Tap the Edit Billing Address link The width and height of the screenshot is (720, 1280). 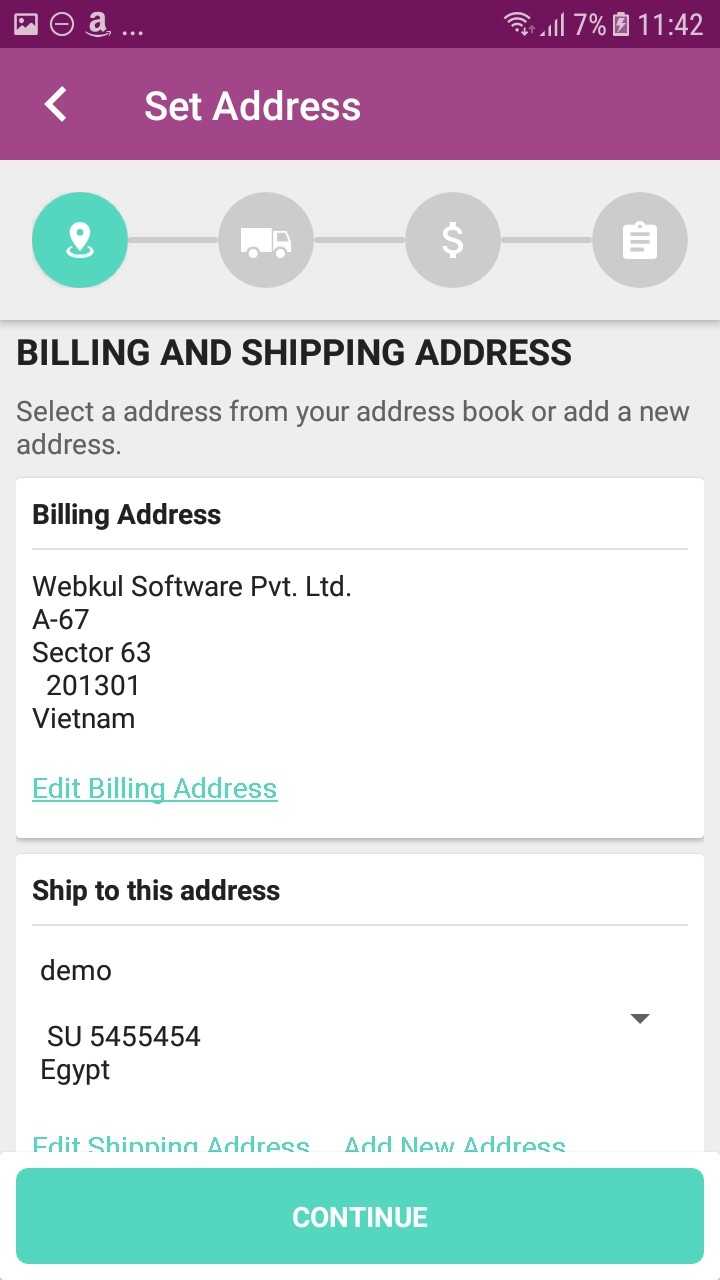tap(155, 788)
